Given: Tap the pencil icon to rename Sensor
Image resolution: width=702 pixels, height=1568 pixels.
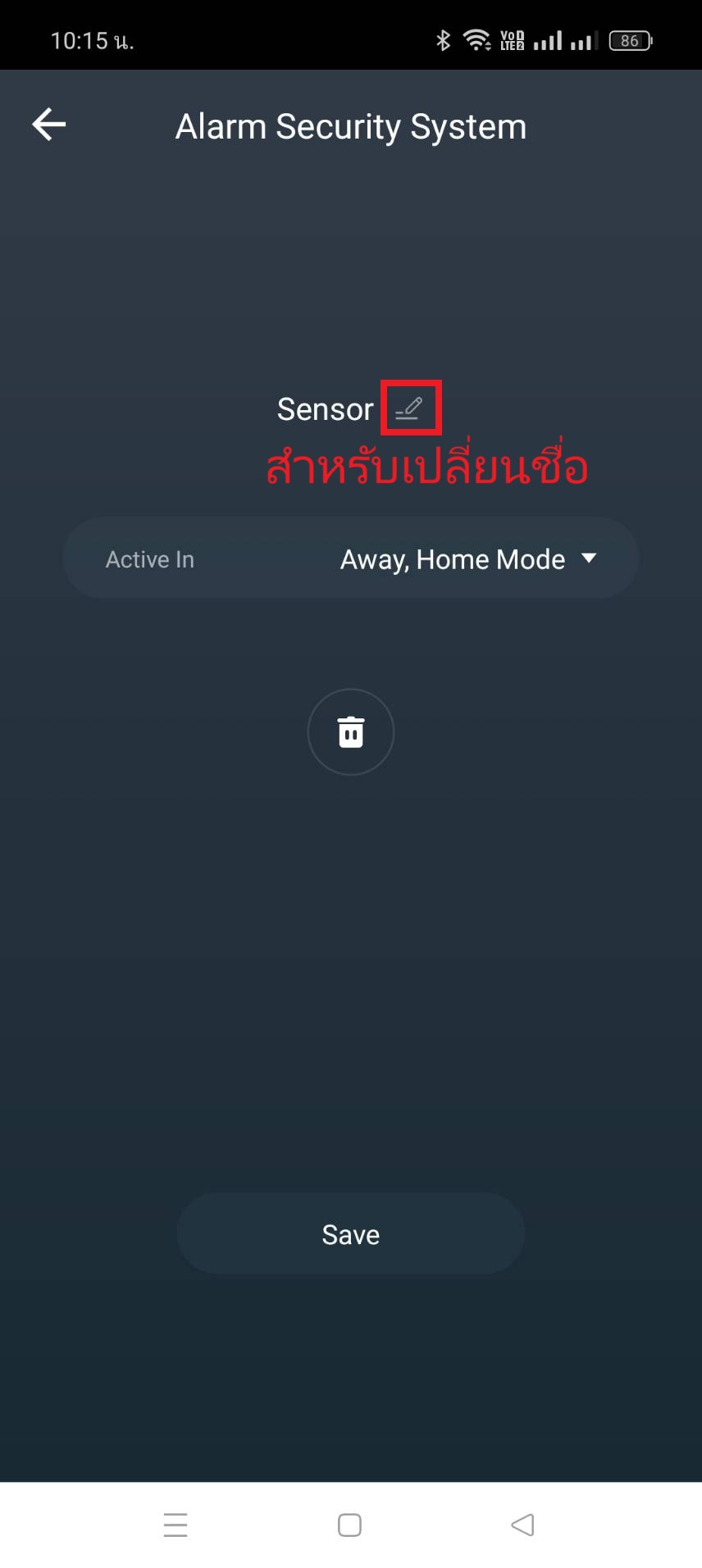Looking at the screenshot, I should click(x=409, y=408).
